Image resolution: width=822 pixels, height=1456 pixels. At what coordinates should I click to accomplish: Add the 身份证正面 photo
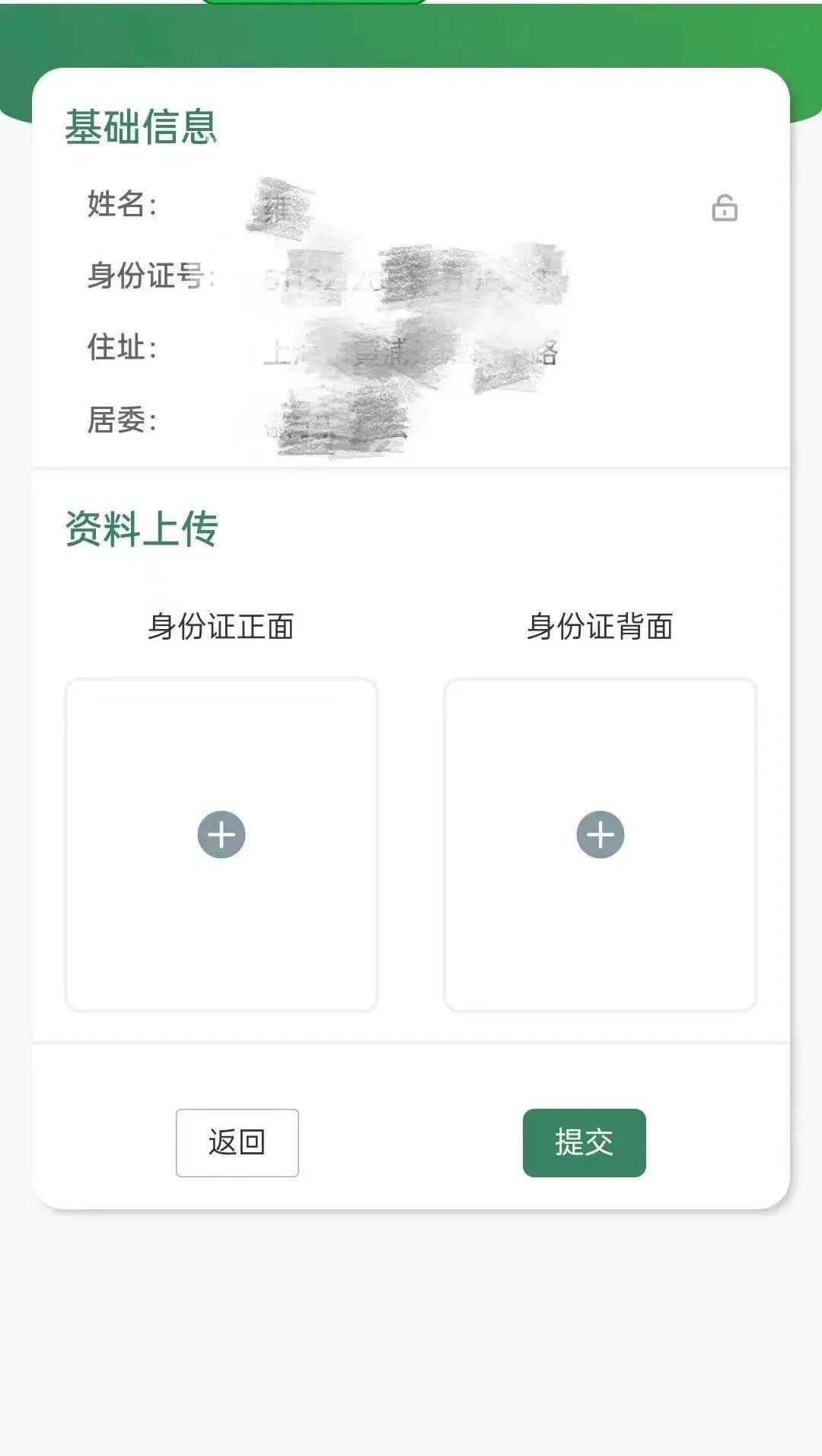click(x=221, y=835)
